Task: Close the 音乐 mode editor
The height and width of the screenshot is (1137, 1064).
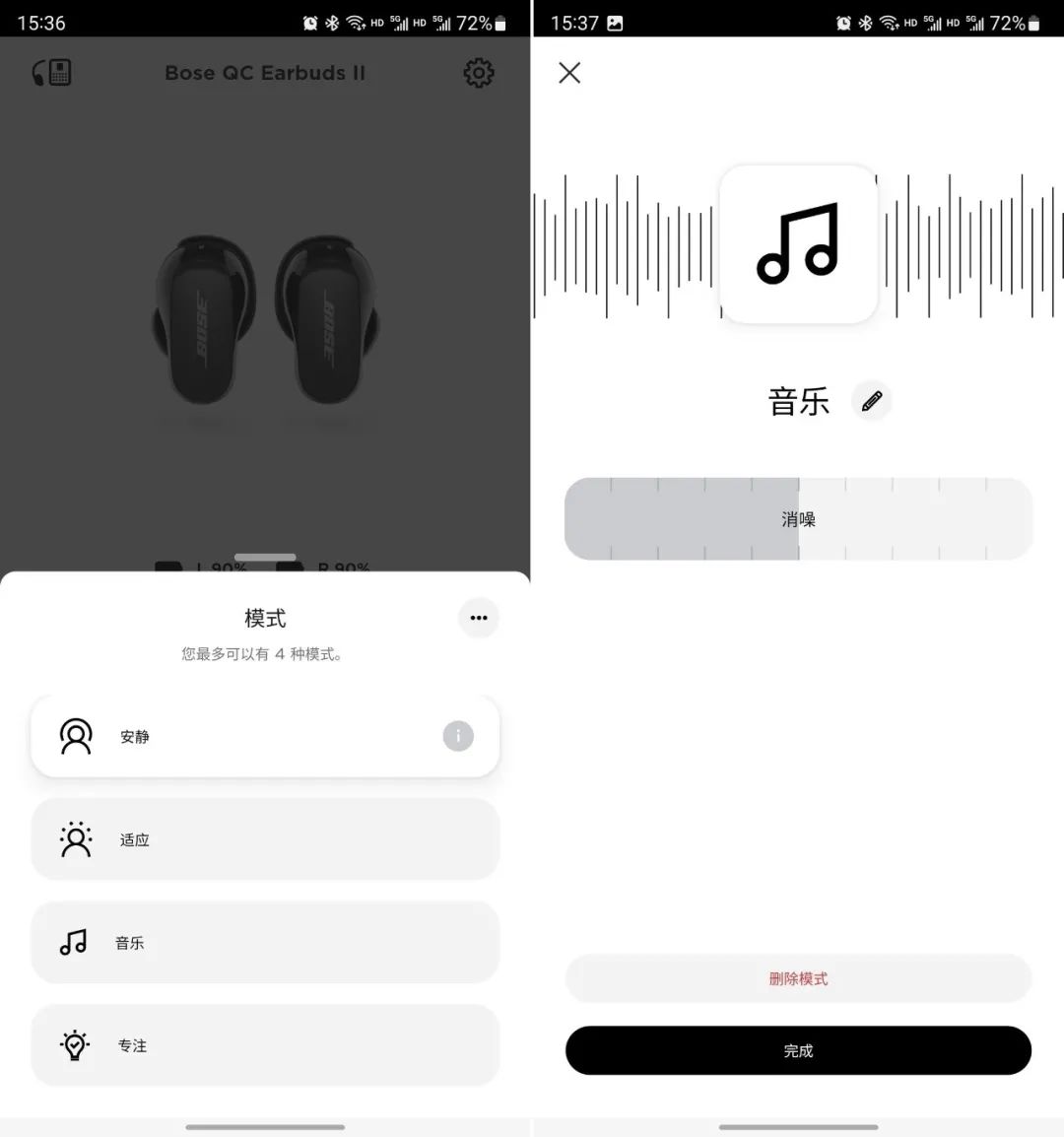Action: pyautogui.click(x=569, y=73)
